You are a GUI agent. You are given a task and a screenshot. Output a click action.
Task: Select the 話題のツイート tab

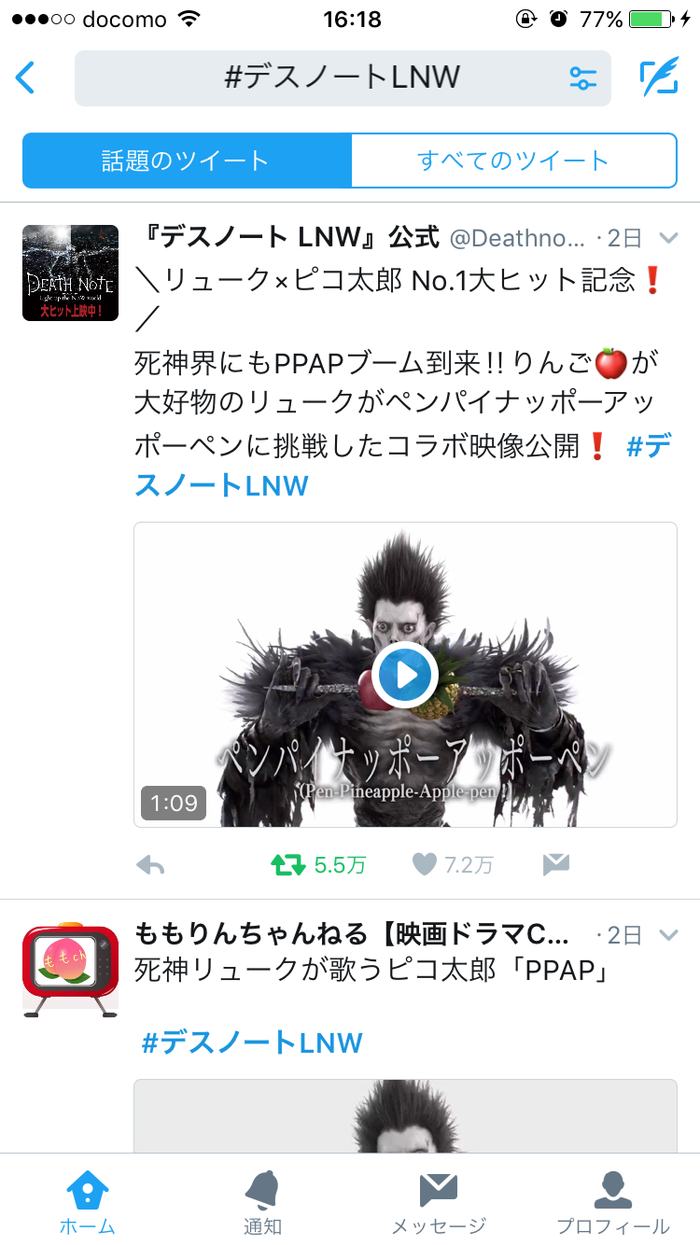coord(186,160)
